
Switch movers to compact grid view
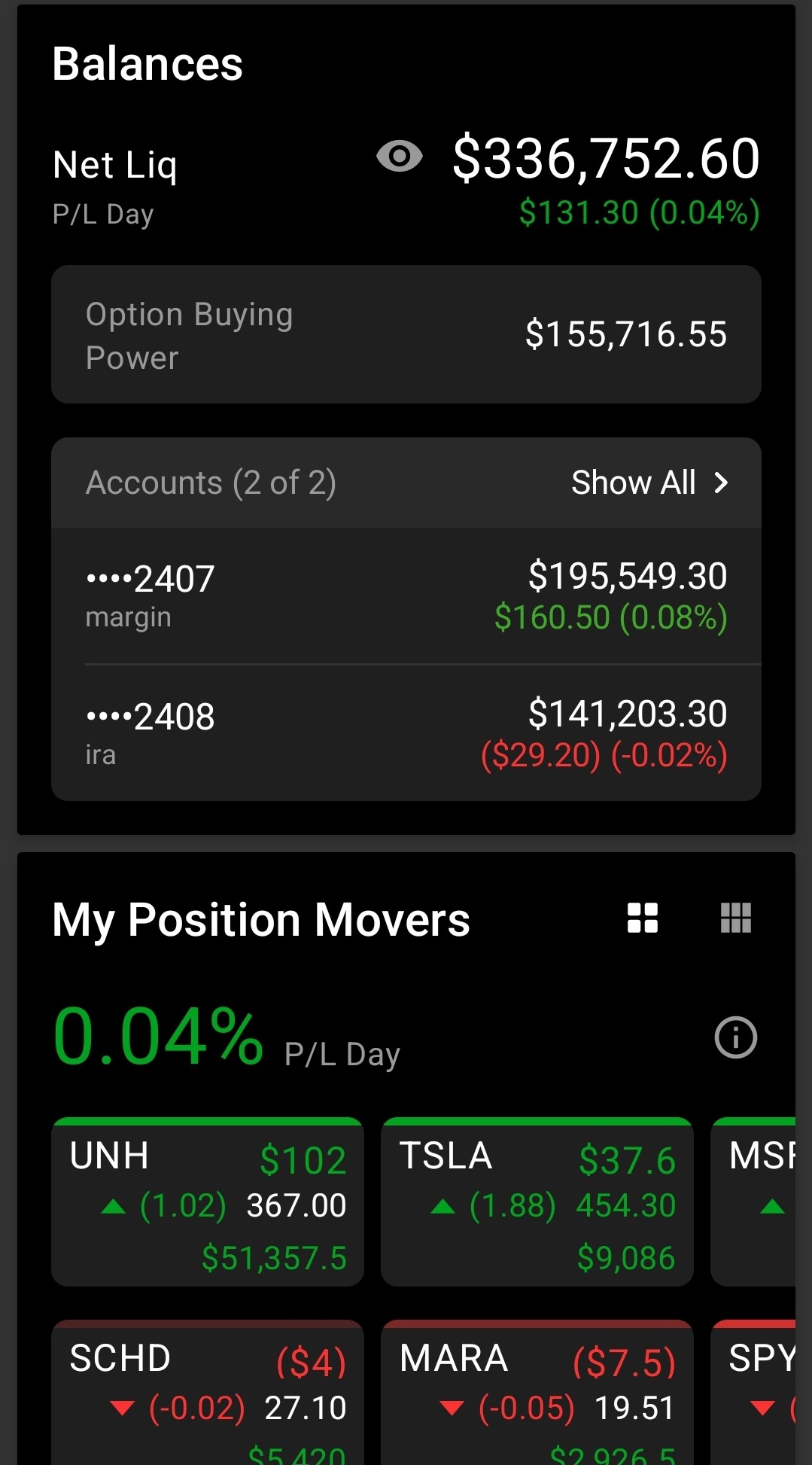tap(735, 918)
